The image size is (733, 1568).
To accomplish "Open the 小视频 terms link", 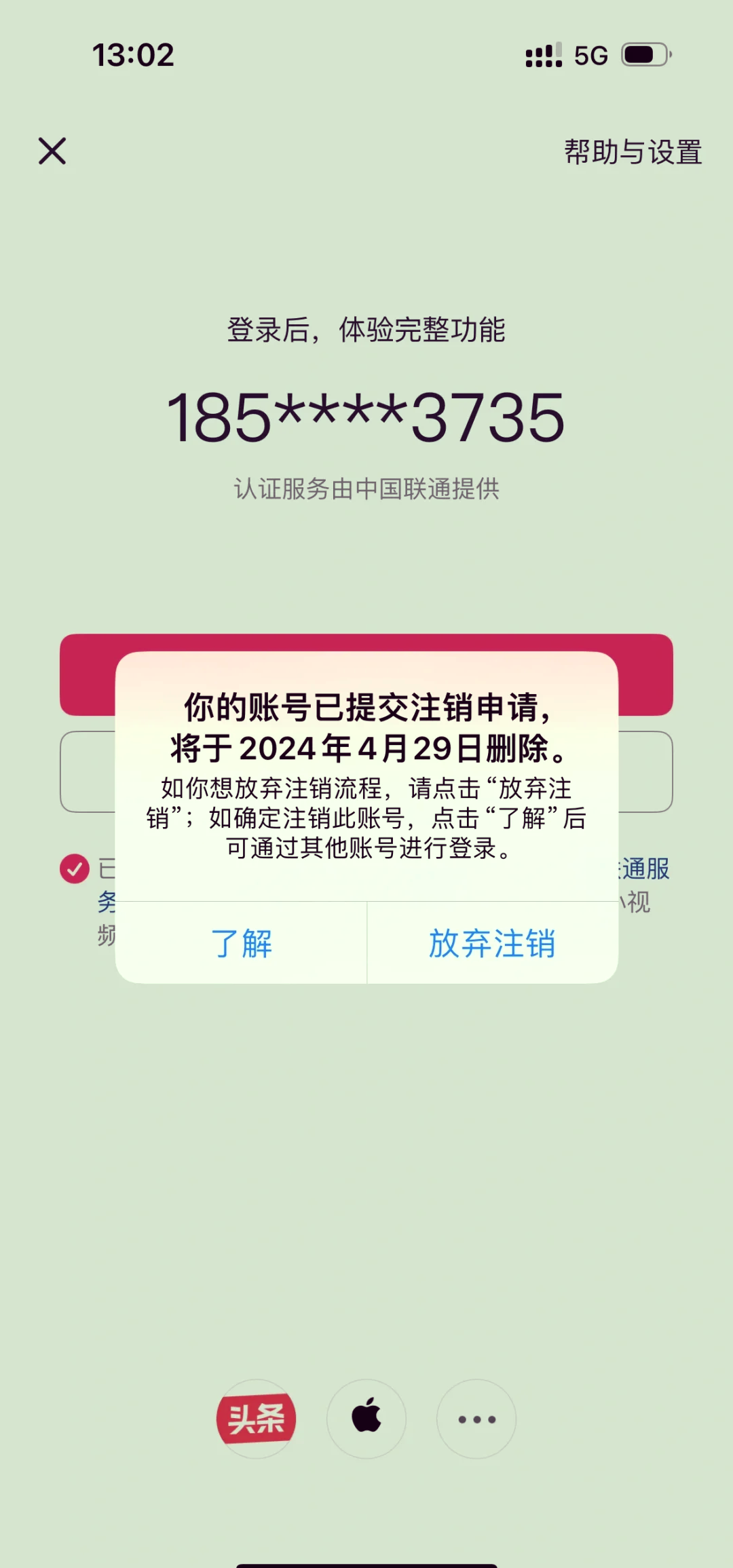I will (x=636, y=902).
